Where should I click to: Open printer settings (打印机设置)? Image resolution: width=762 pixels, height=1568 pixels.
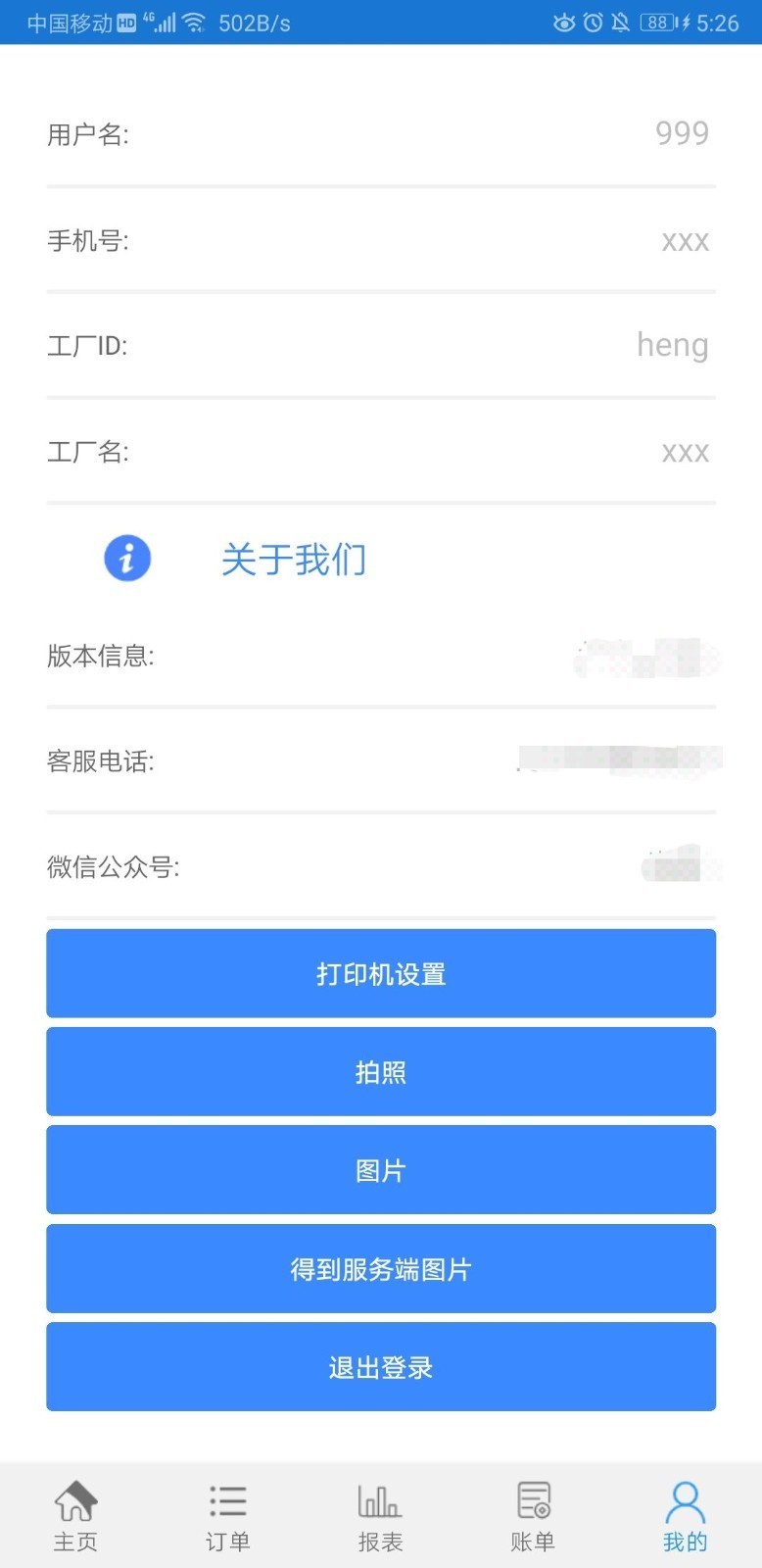click(381, 973)
